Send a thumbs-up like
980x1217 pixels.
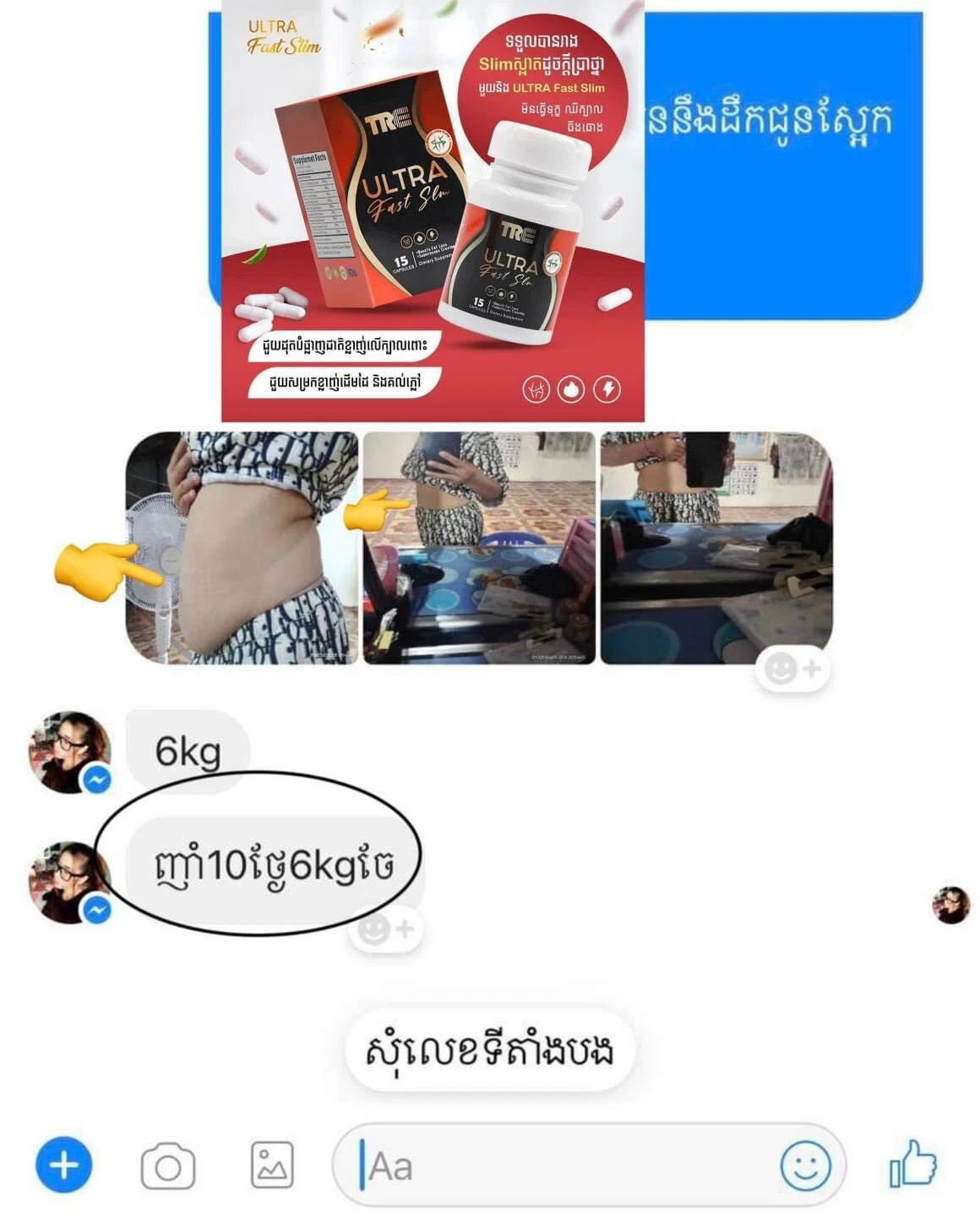point(912,1165)
